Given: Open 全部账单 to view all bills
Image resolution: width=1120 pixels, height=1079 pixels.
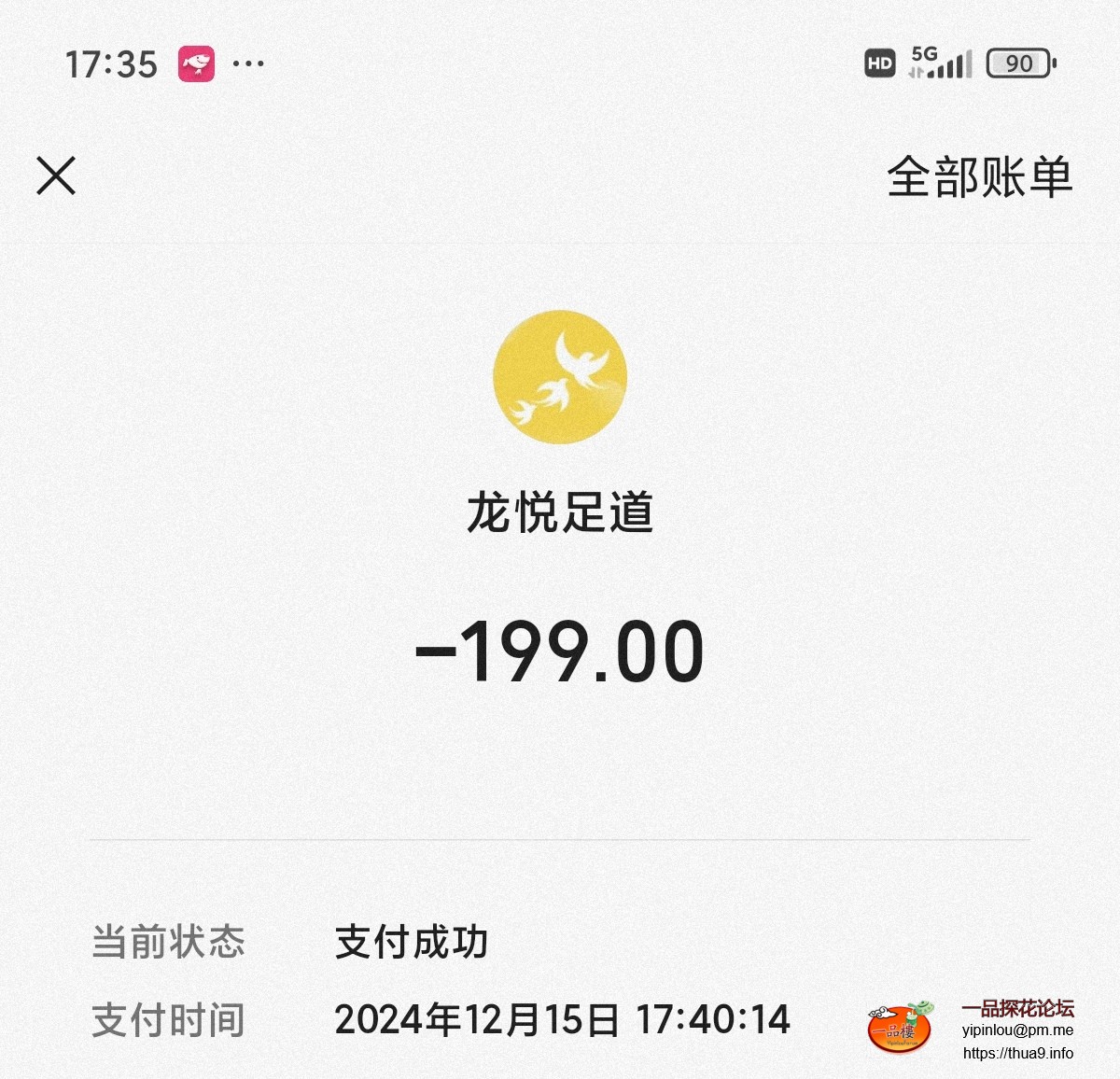Looking at the screenshot, I should tap(979, 176).
